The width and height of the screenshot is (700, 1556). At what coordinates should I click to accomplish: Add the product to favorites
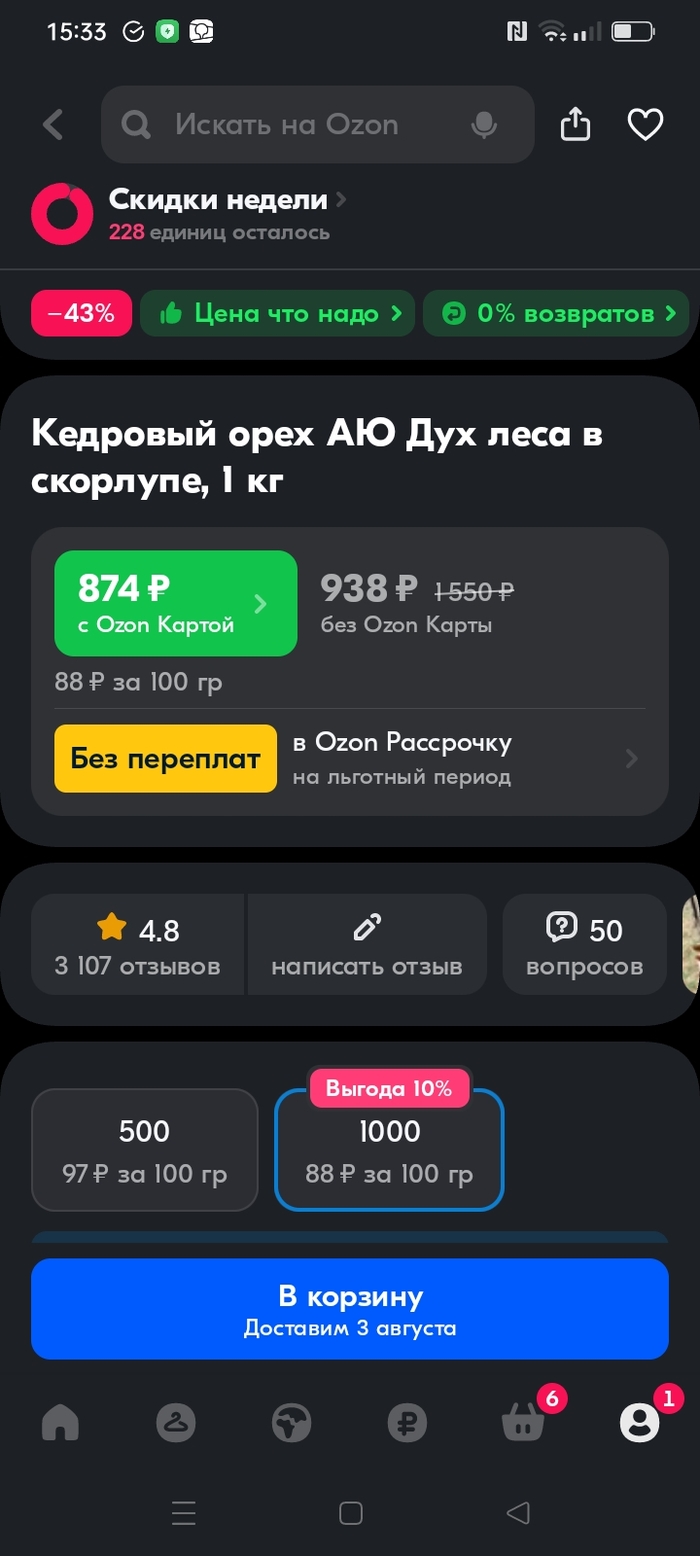(645, 125)
